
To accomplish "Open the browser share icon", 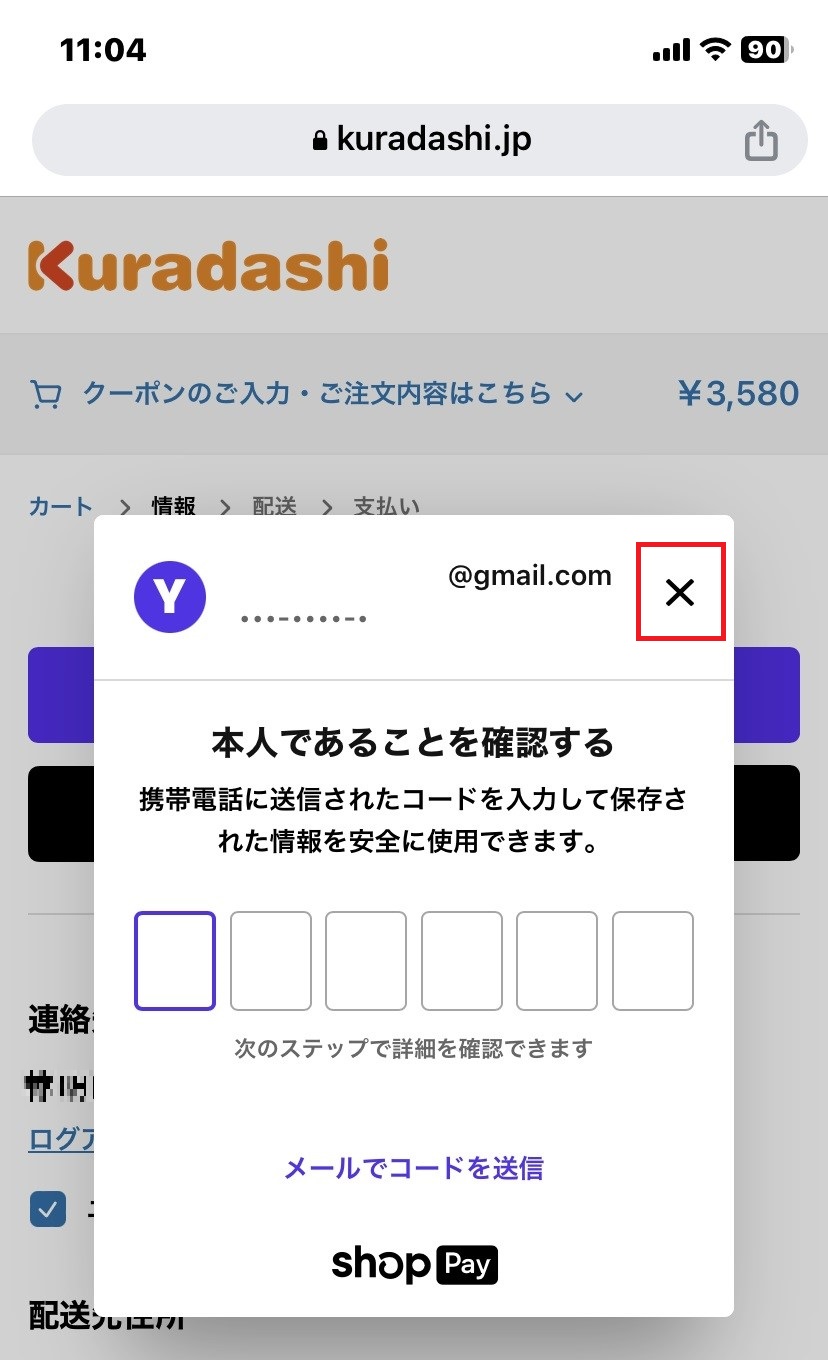I will (761, 140).
